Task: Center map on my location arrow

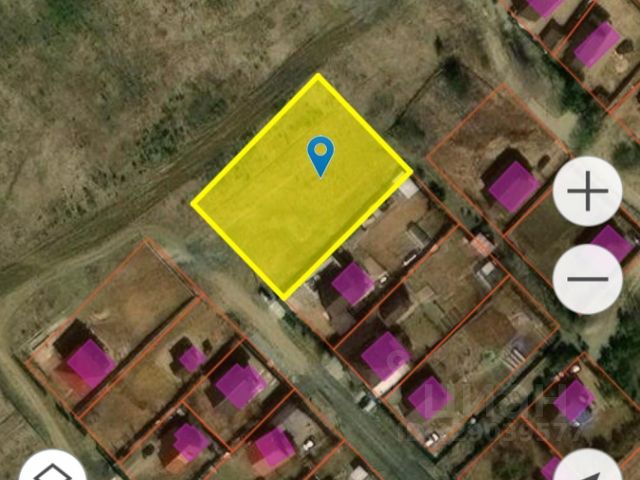Action: (592, 470)
